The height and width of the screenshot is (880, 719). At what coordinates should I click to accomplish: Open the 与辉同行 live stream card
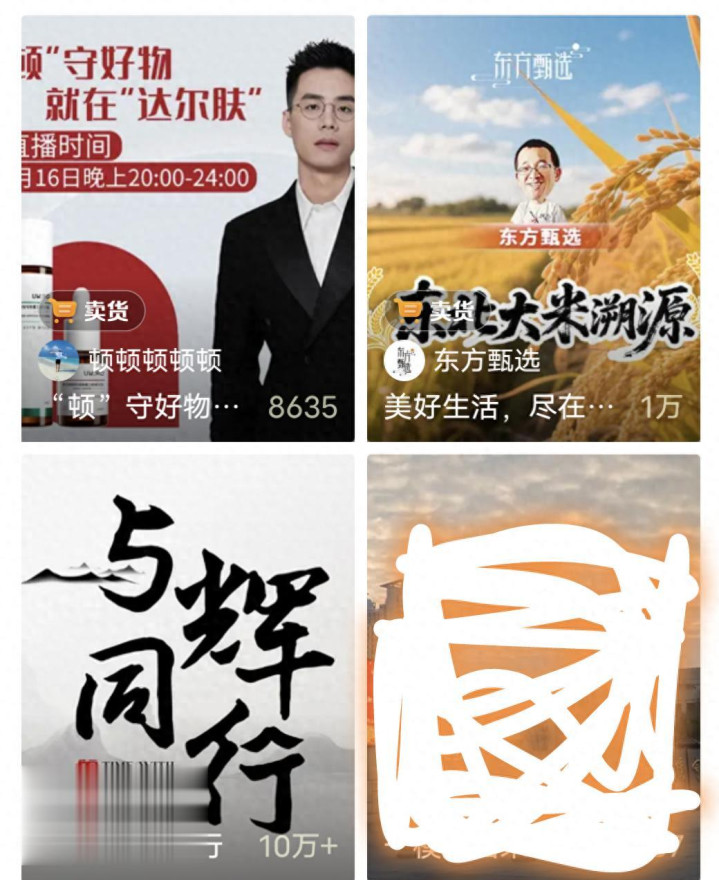point(188,665)
